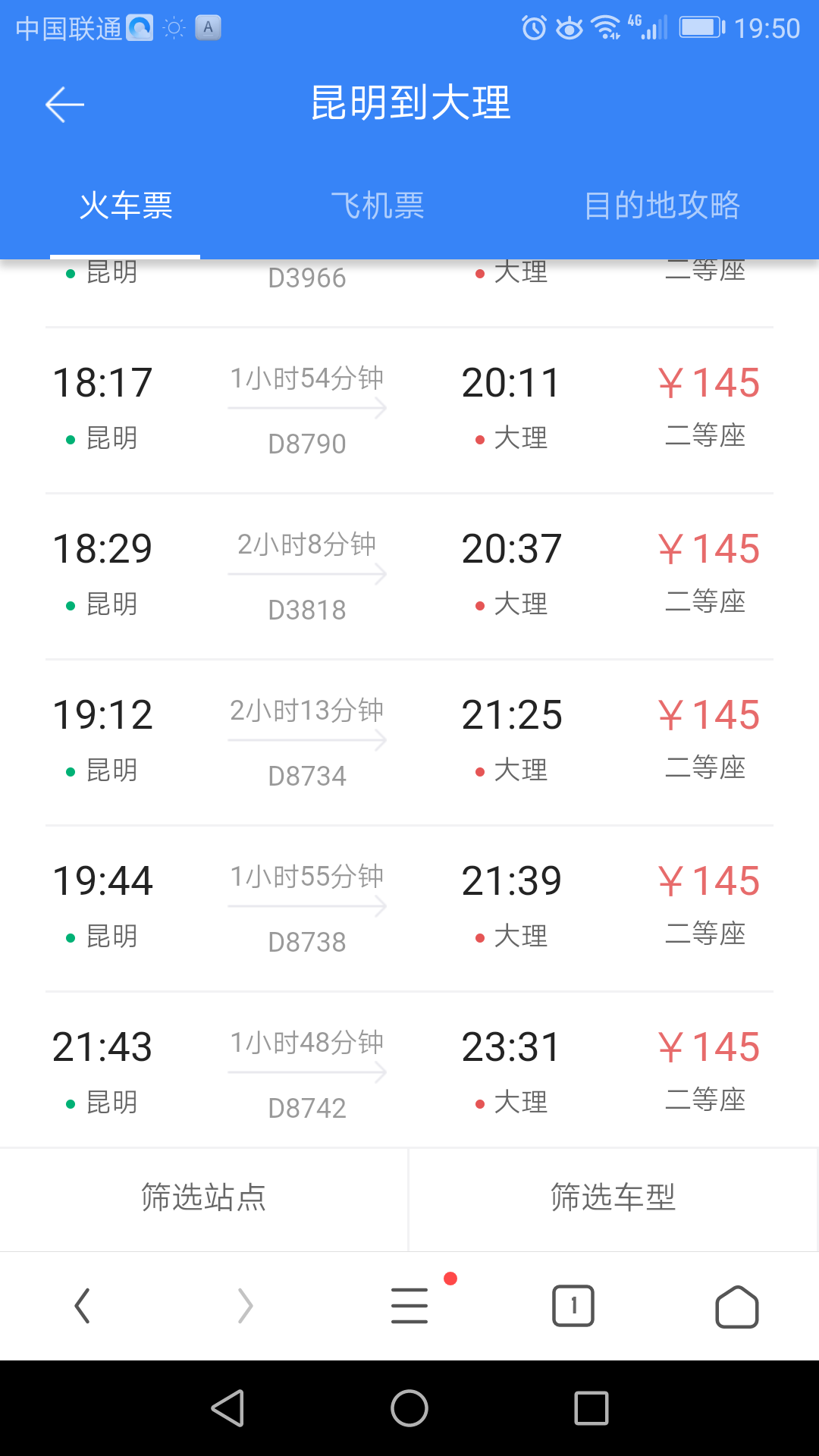This screenshot has width=819, height=1456.
Task: Open train D3818 departing 18:29
Action: [x=409, y=576]
